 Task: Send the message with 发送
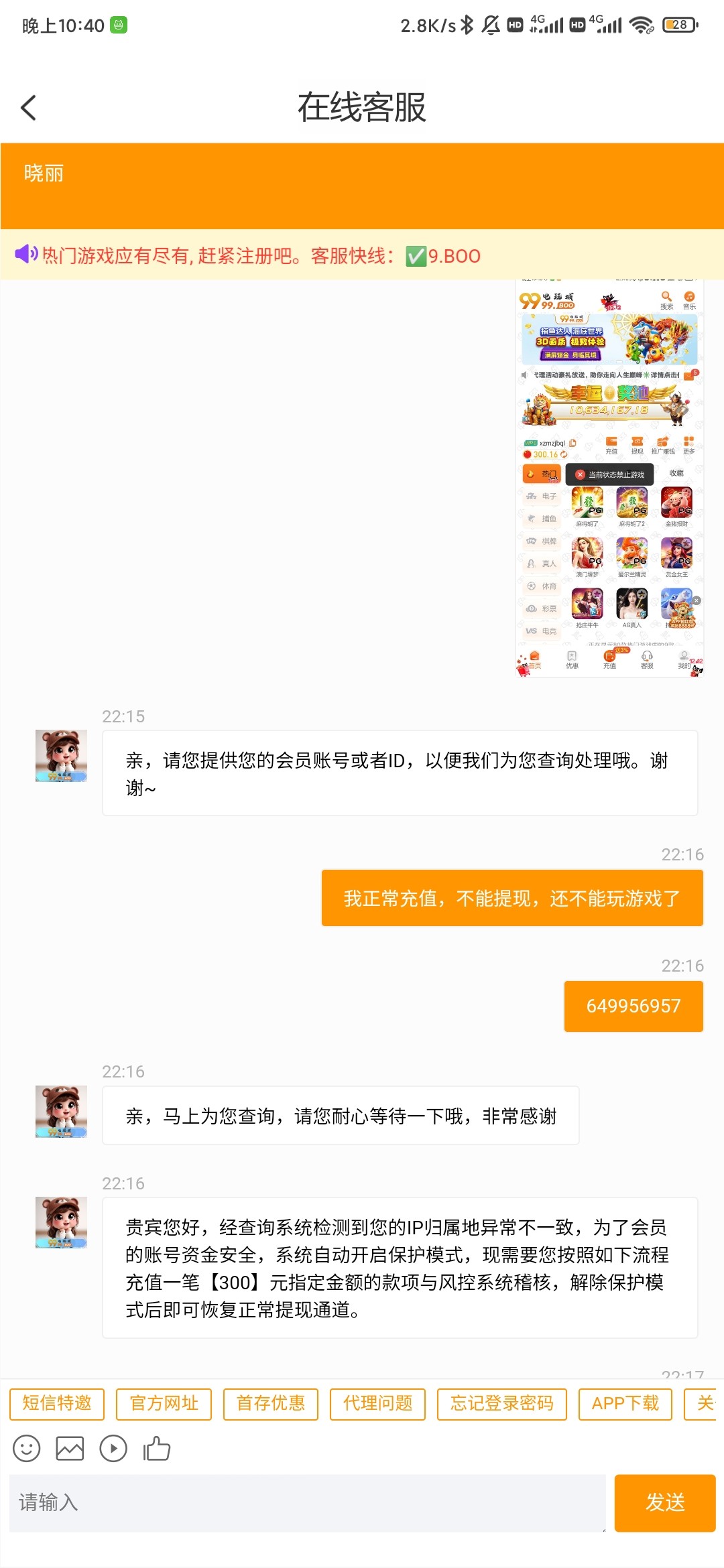(664, 1503)
